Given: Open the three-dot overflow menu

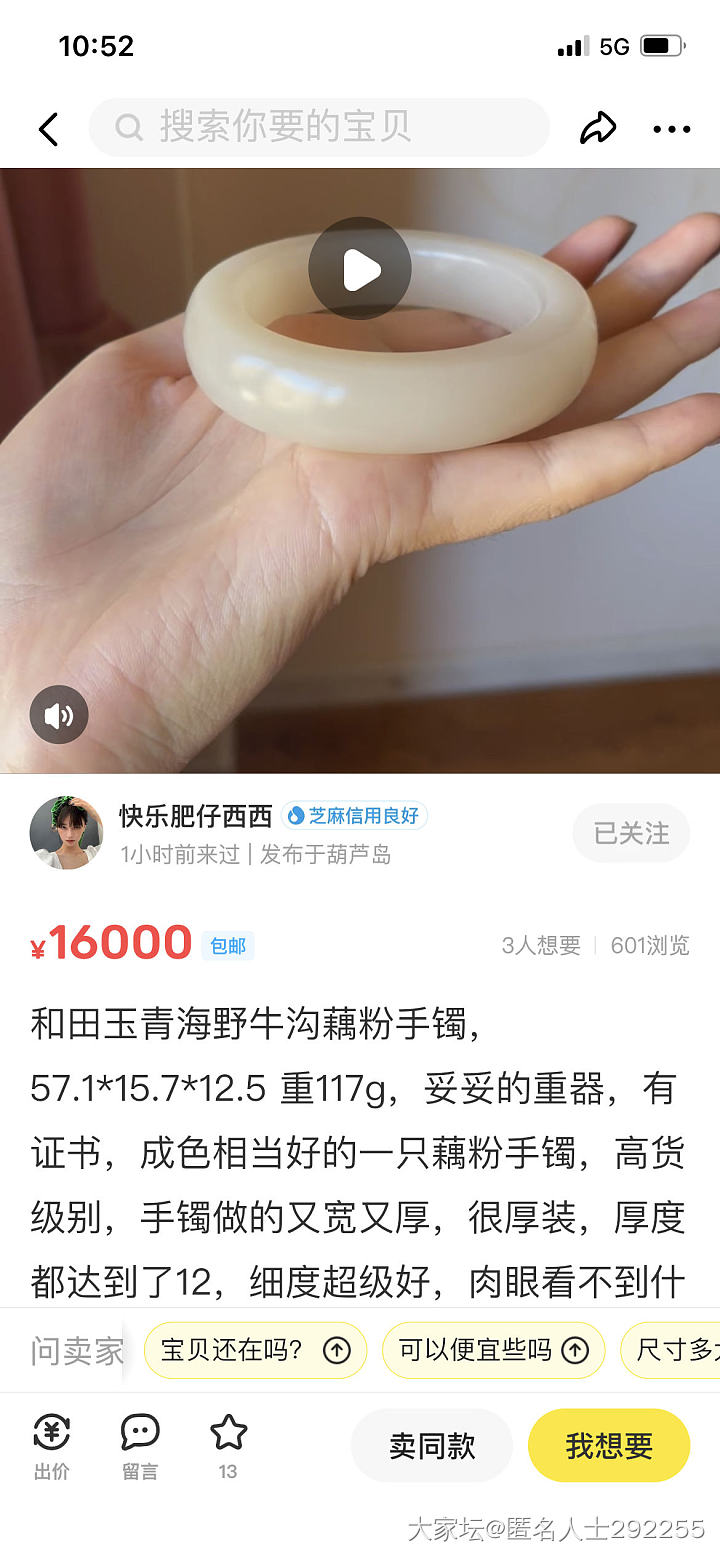Looking at the screenshot, I should click(671, 129).
